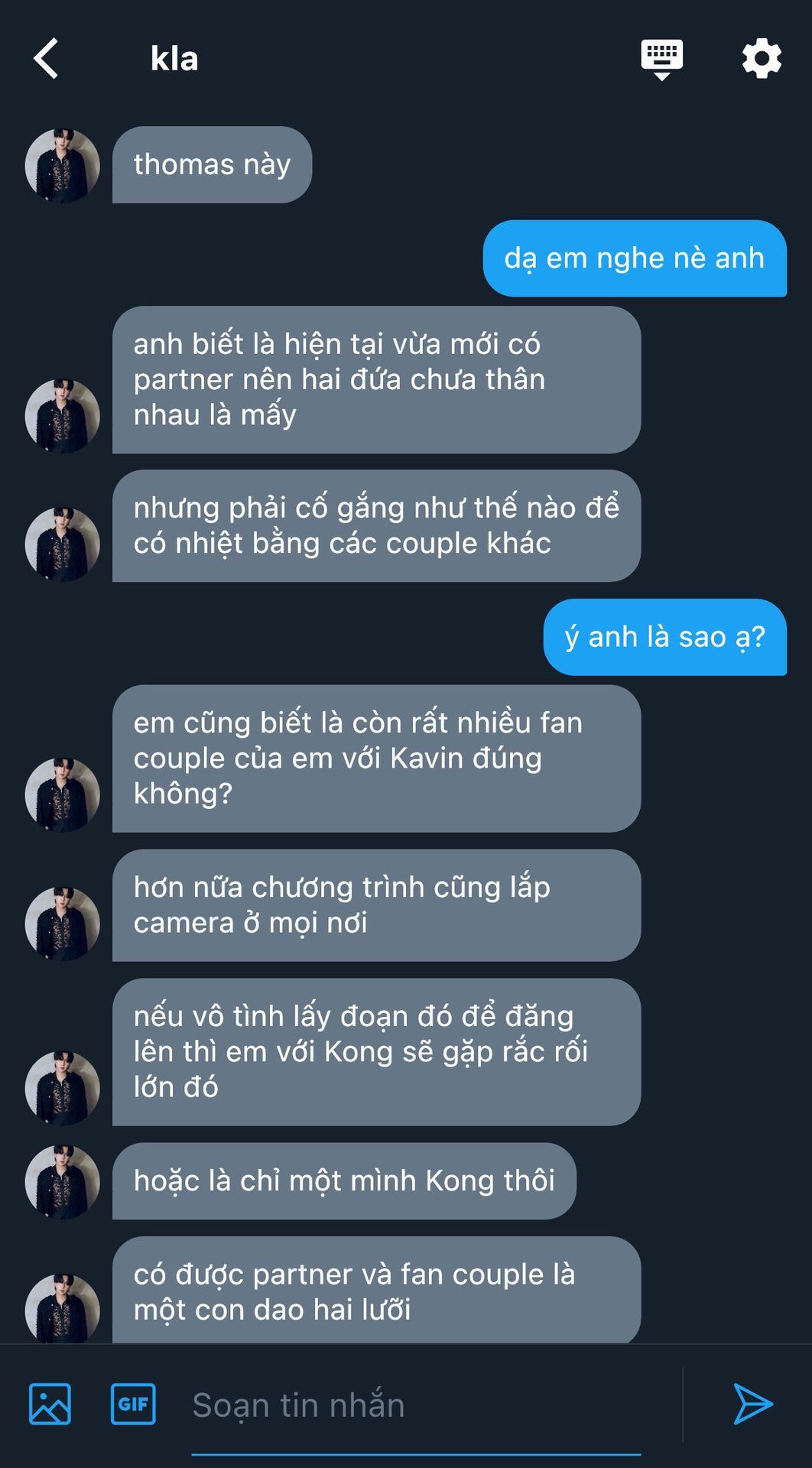Go back from the kla chat

[46, 58]
